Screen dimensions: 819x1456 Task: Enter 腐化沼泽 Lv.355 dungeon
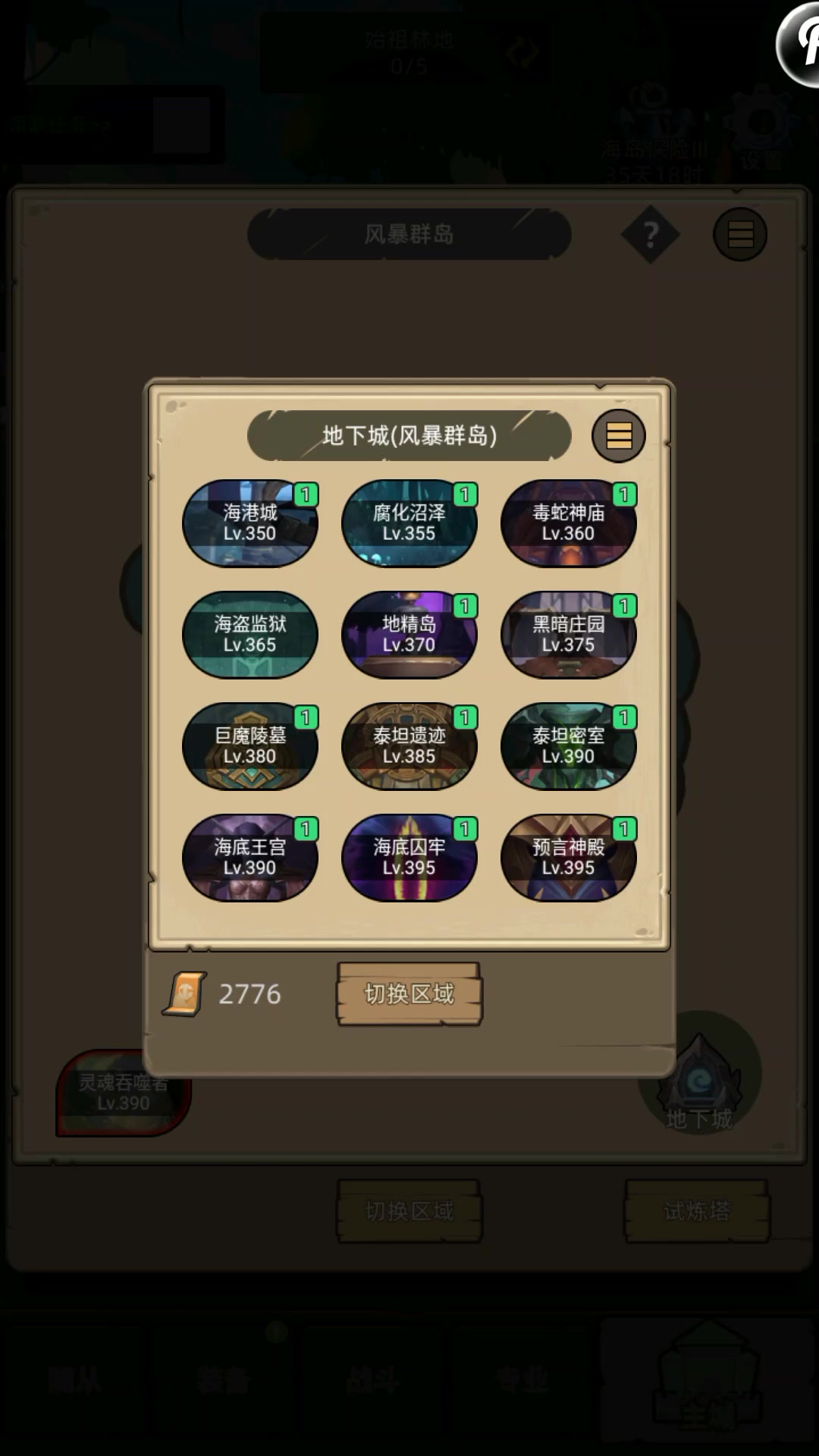pos(409,523)
